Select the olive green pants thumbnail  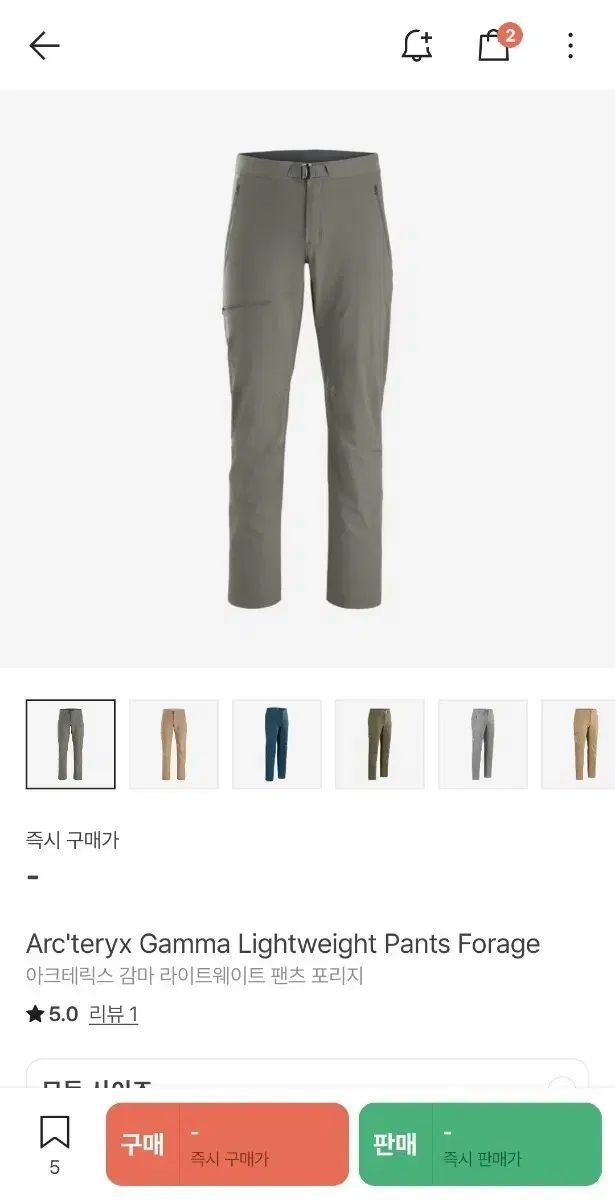pyautogui.click(x=380, y=744)
